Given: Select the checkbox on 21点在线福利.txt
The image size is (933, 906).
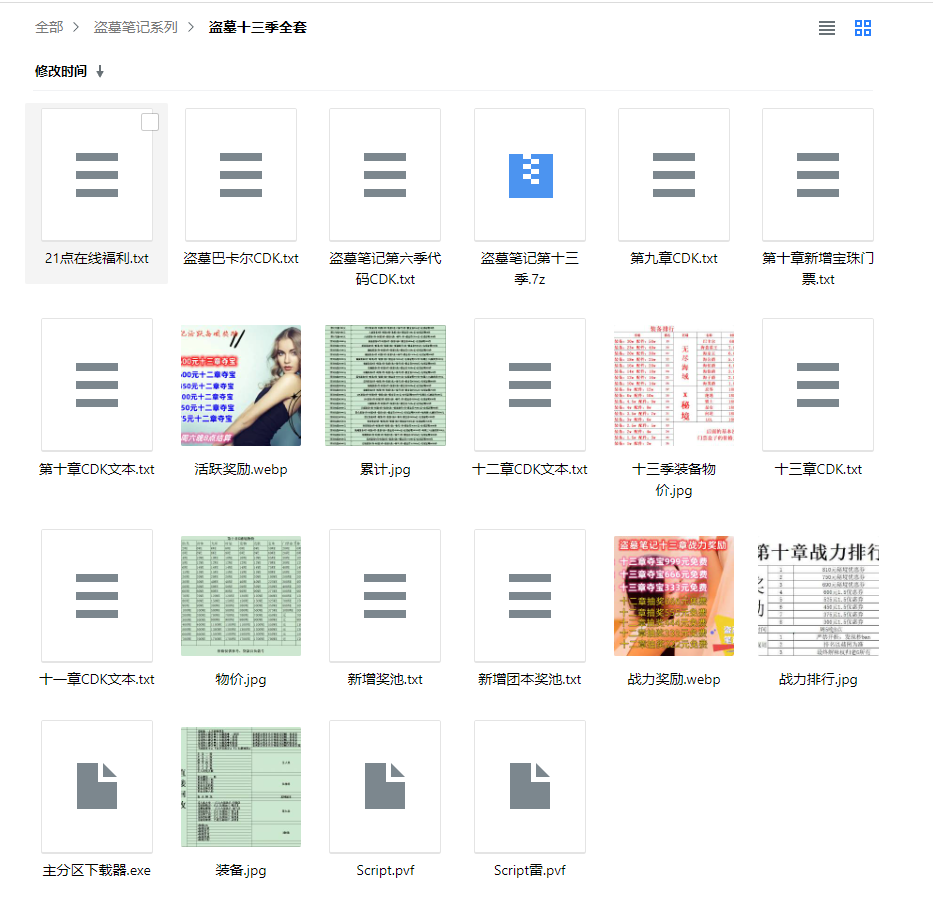Looking at the screenshot, I should (x=150, y=122).
